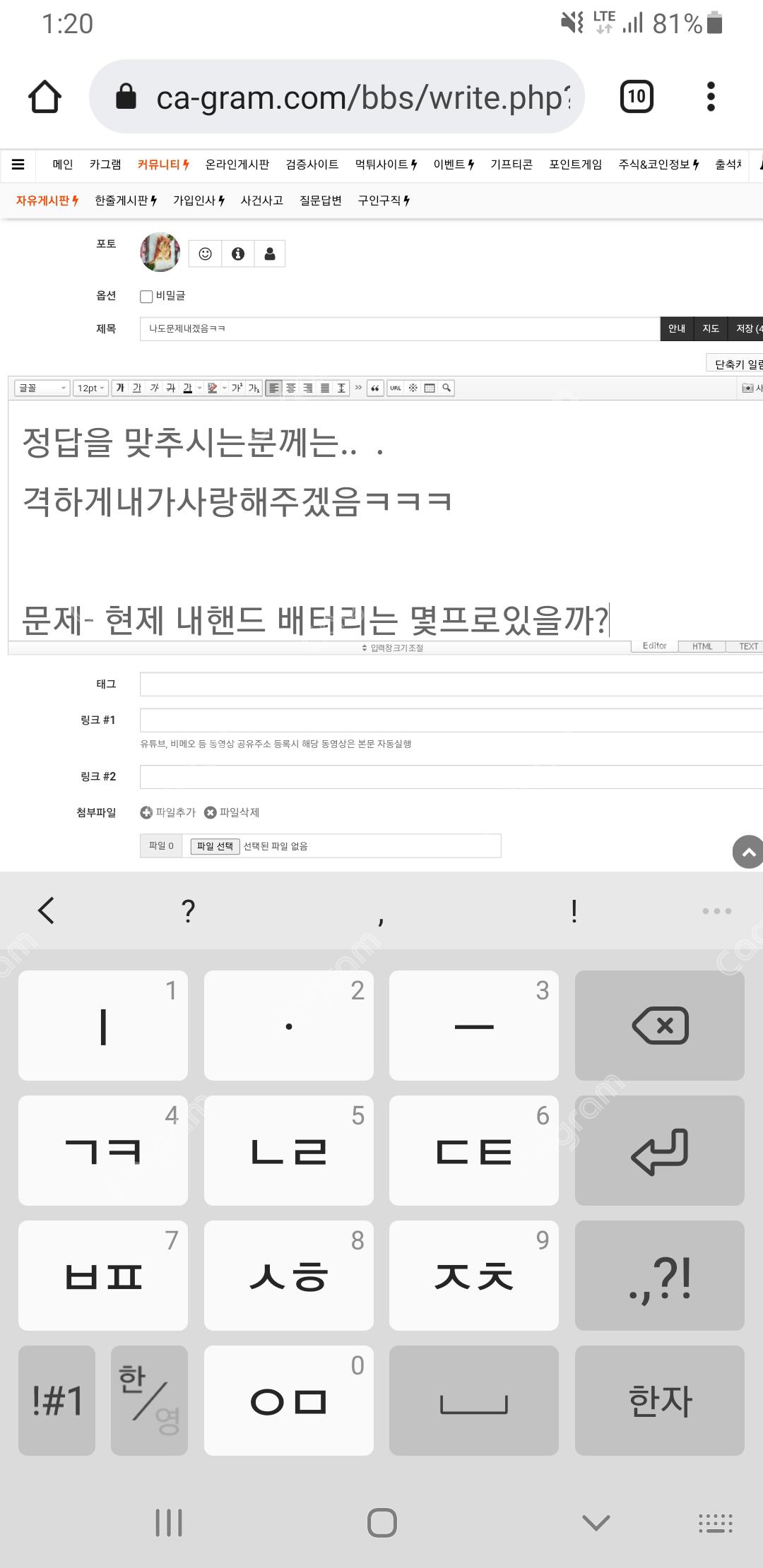Tap 파일추가 to add attachment slot
The width and height of the screenshot is (763, 1568).
(168, 812)
